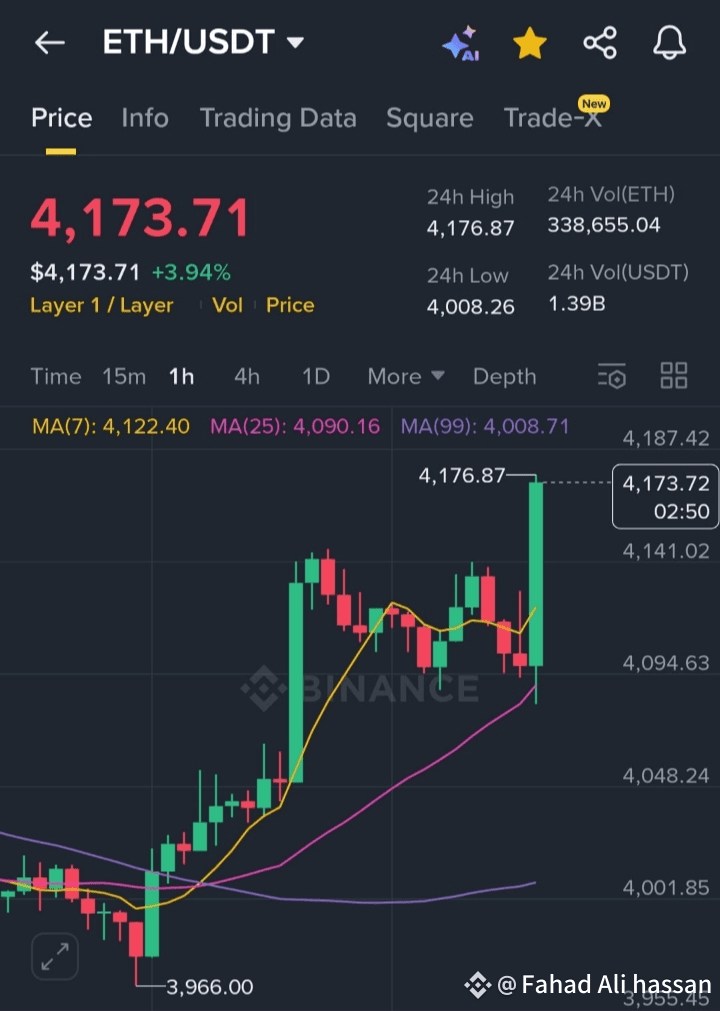The image size is (720, 1011).
Task: Share this trading pair
Action: [600, 43]
